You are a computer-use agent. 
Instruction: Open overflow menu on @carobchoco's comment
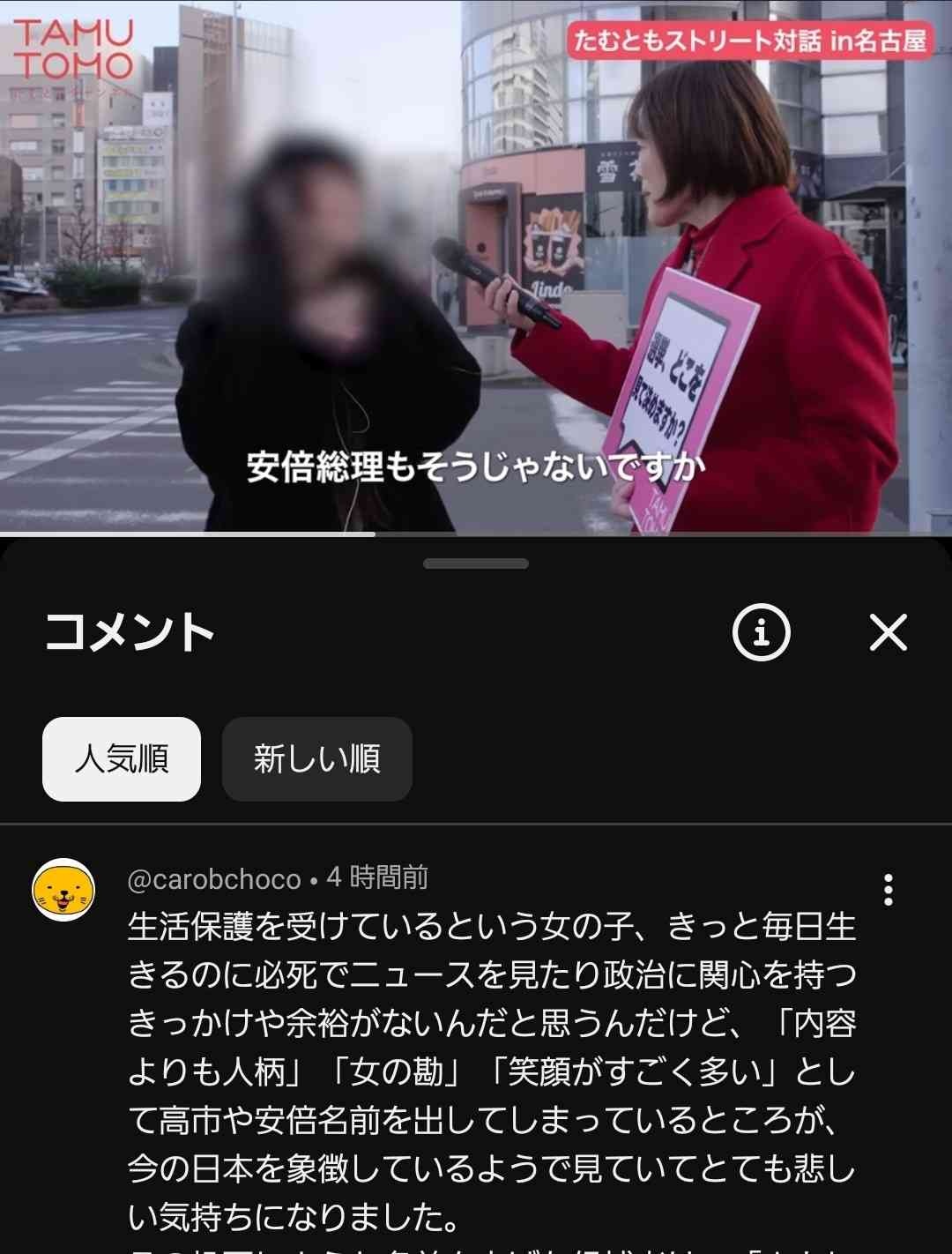coord(888,890)
